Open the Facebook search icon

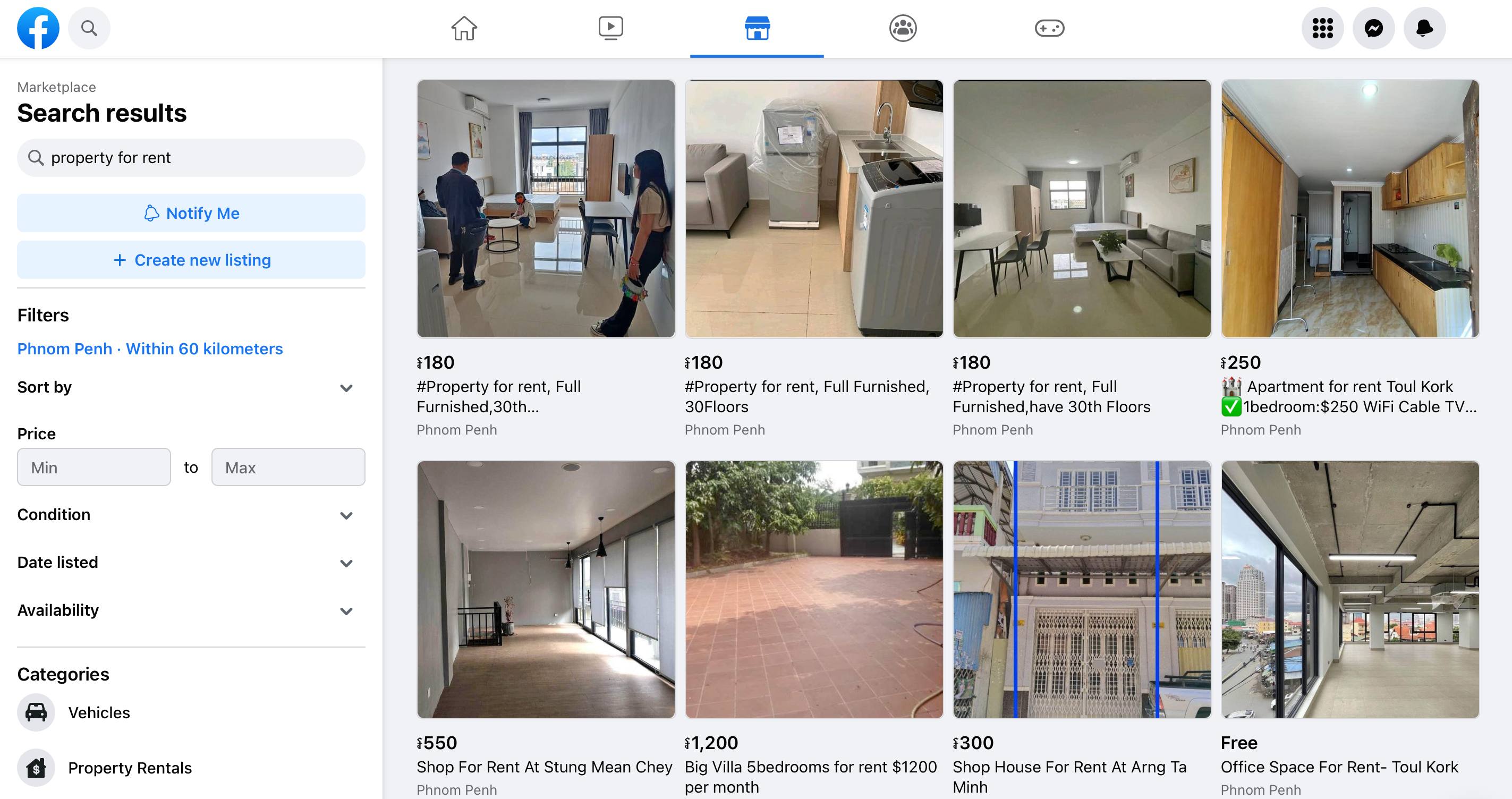pos(89,28)
